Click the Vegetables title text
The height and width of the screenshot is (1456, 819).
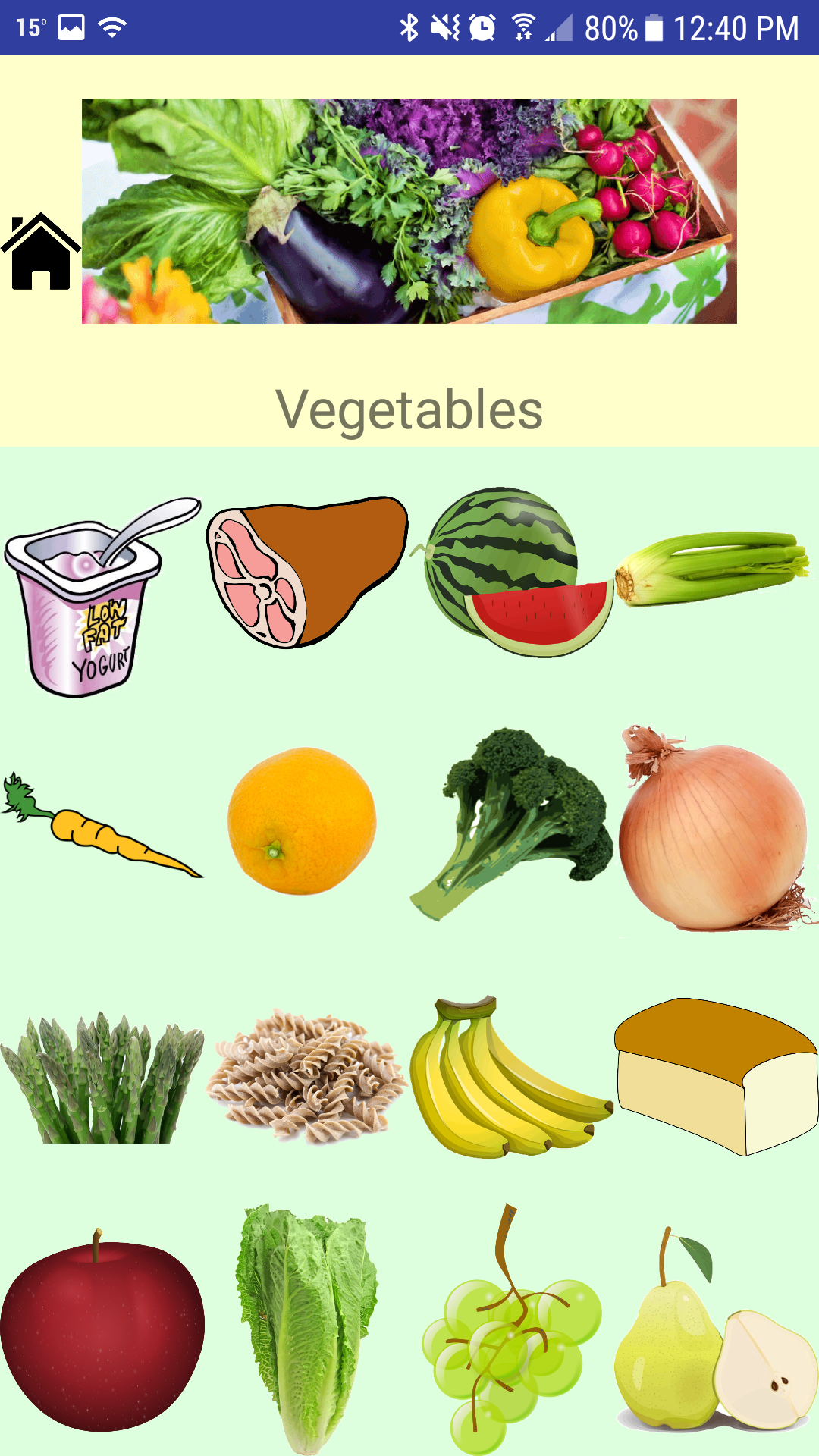point(409,409)
